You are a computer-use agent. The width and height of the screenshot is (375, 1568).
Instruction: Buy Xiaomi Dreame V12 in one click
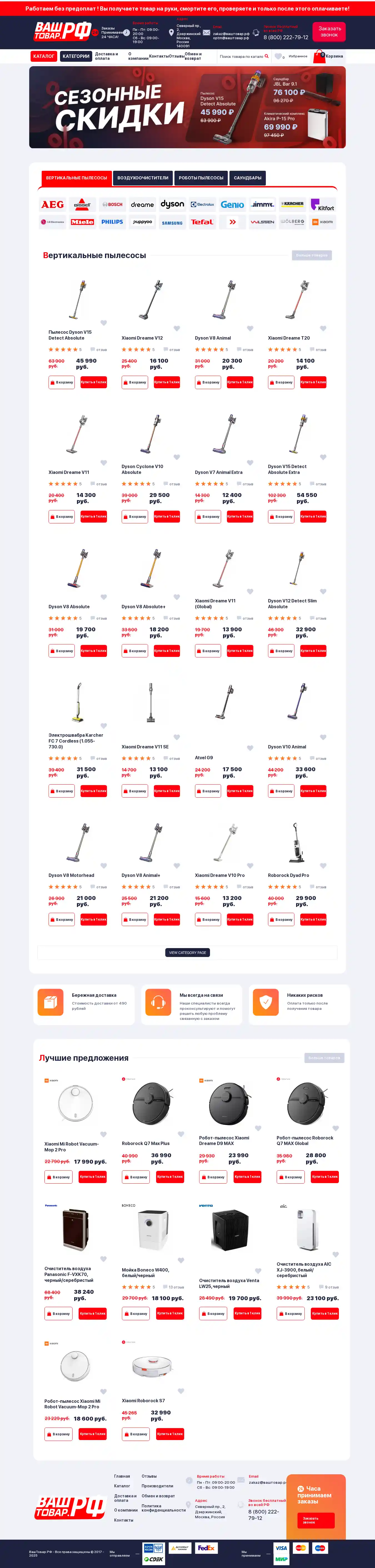click(x=167, y=382)
